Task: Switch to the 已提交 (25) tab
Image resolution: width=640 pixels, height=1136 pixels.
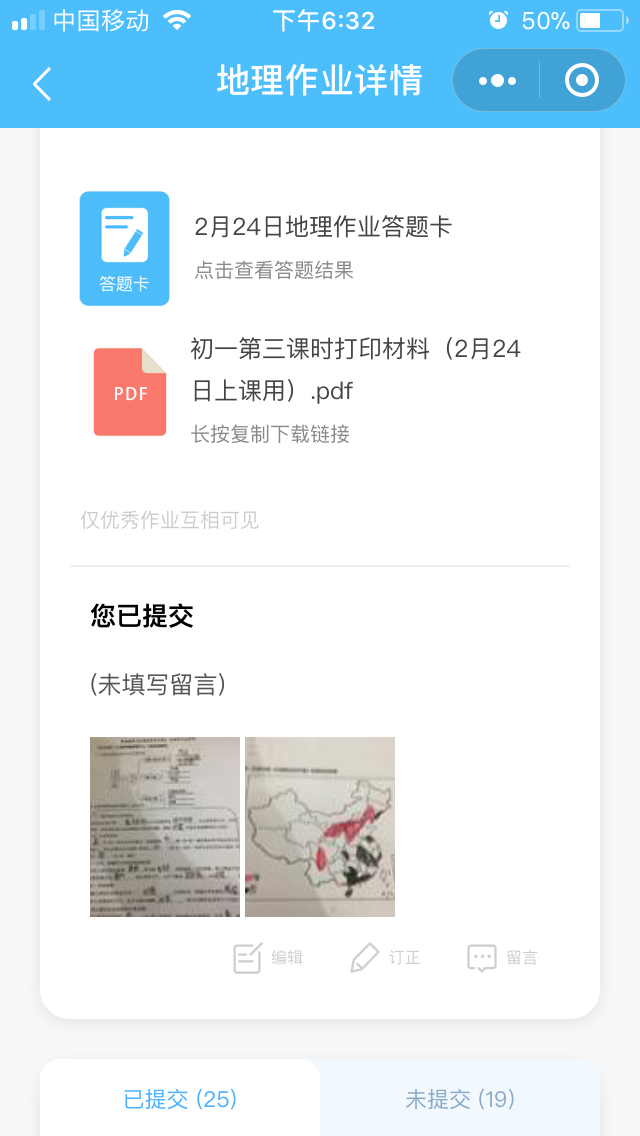Action: click(x=180, y=1099)
